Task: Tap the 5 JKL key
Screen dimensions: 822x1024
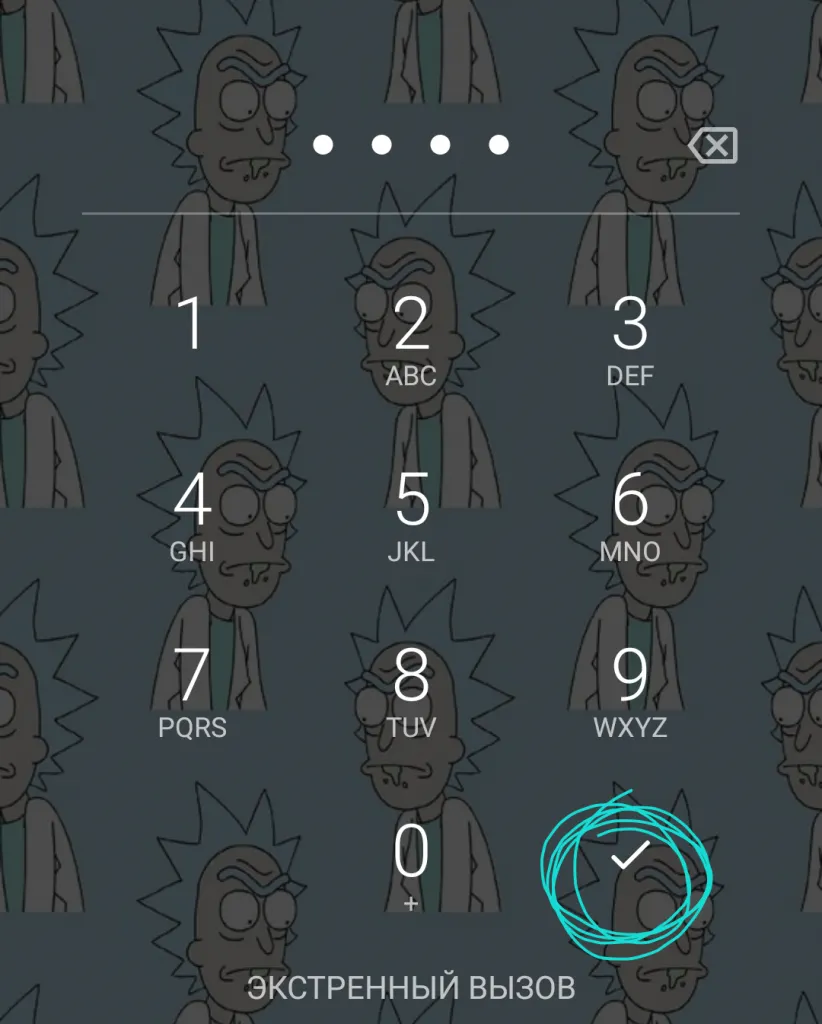Action: pyautogui.click(x=411, y=514)
